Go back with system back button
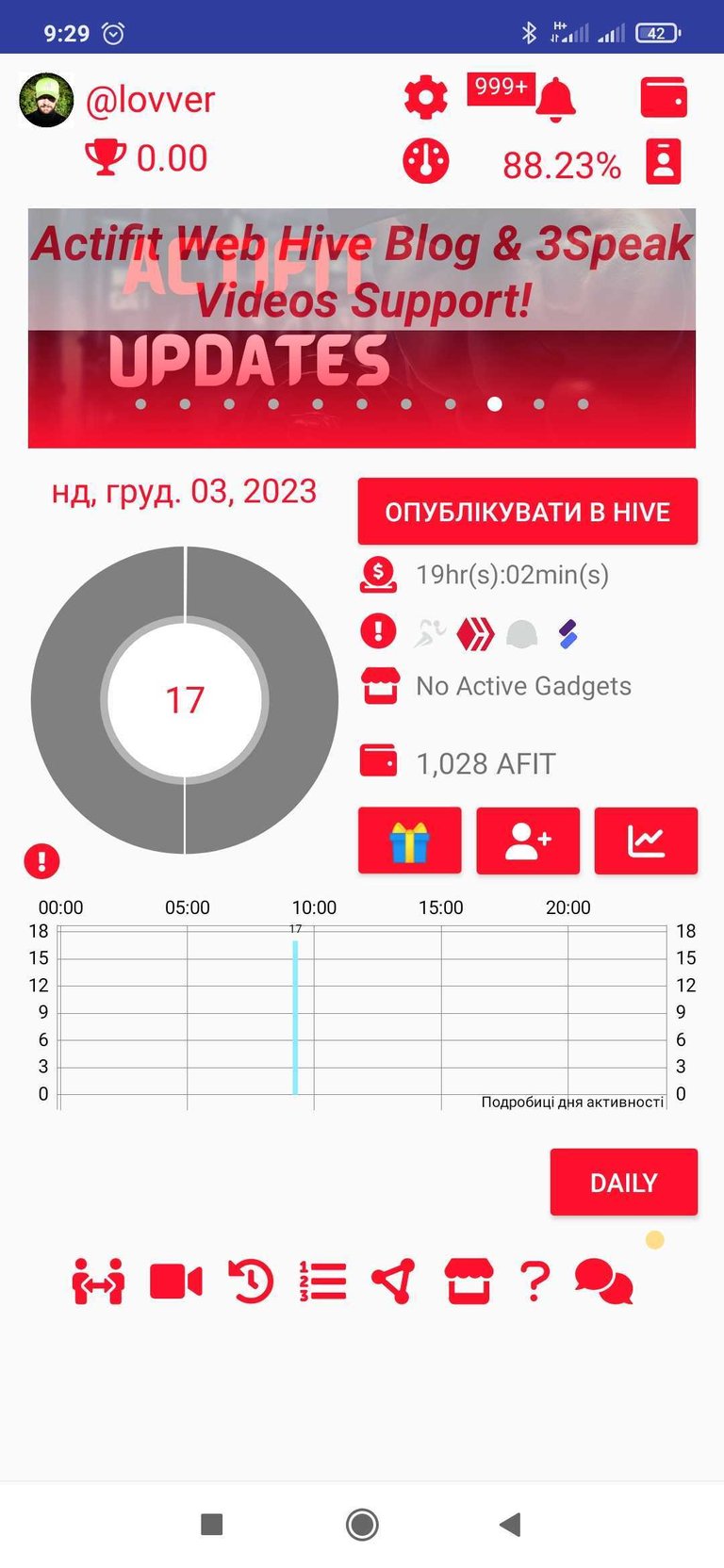The width and height of the screenshot is (724, 1568). [x=510, y=1524]
